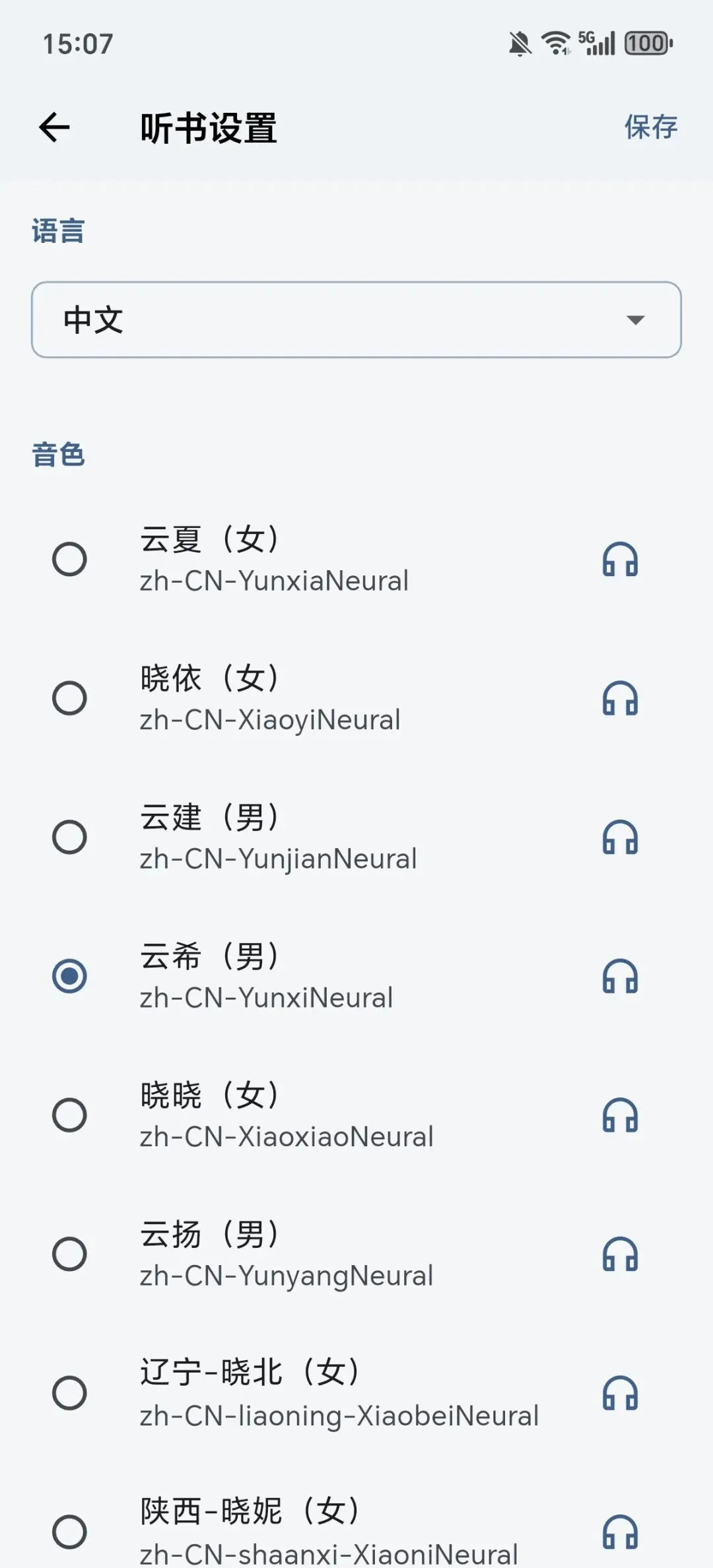Open the 中文 language dropdown
The width and height of the screenshot is (713, 1568).
coord(356,320)
